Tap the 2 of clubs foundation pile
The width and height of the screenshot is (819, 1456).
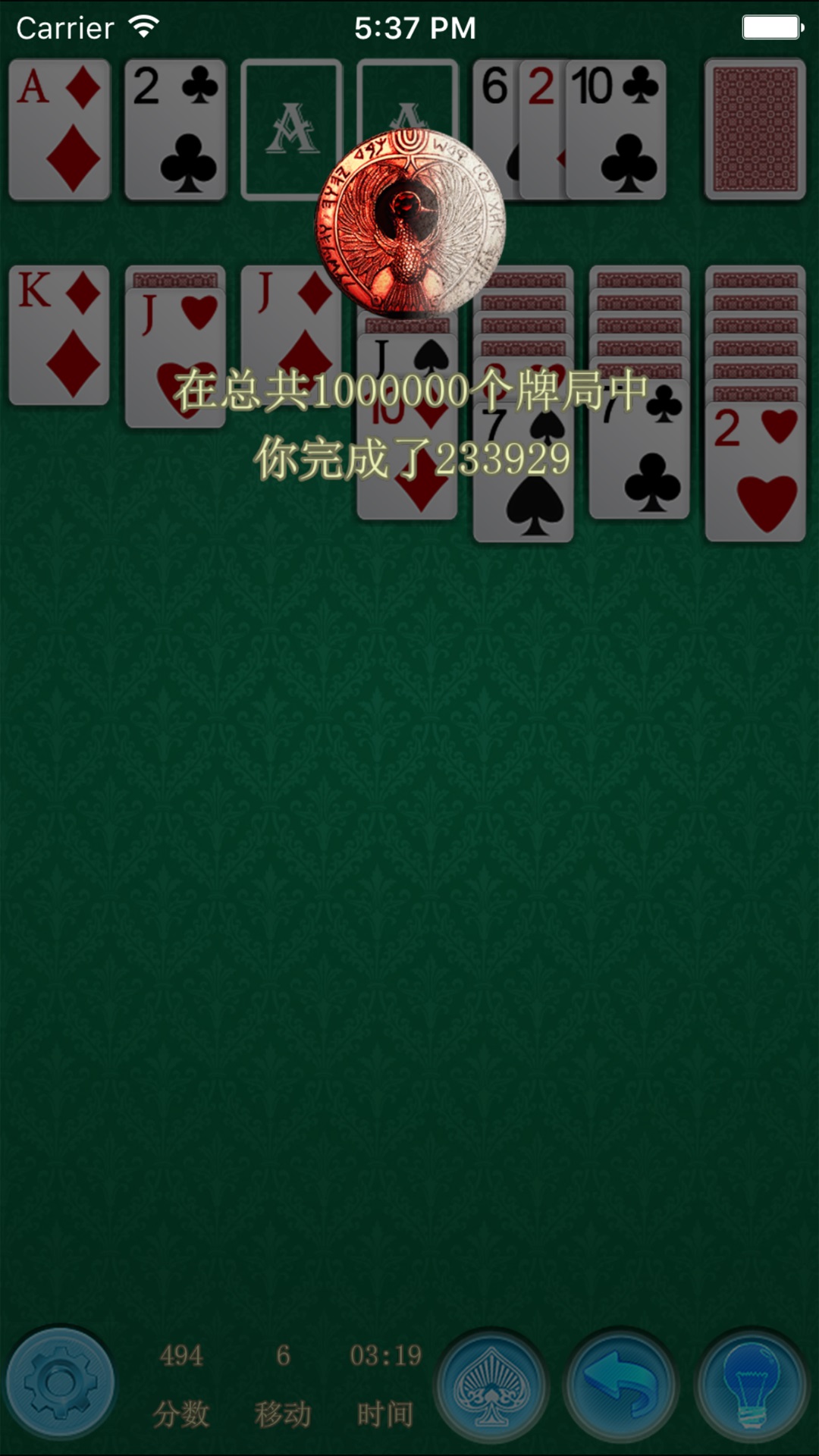point(175,130)
